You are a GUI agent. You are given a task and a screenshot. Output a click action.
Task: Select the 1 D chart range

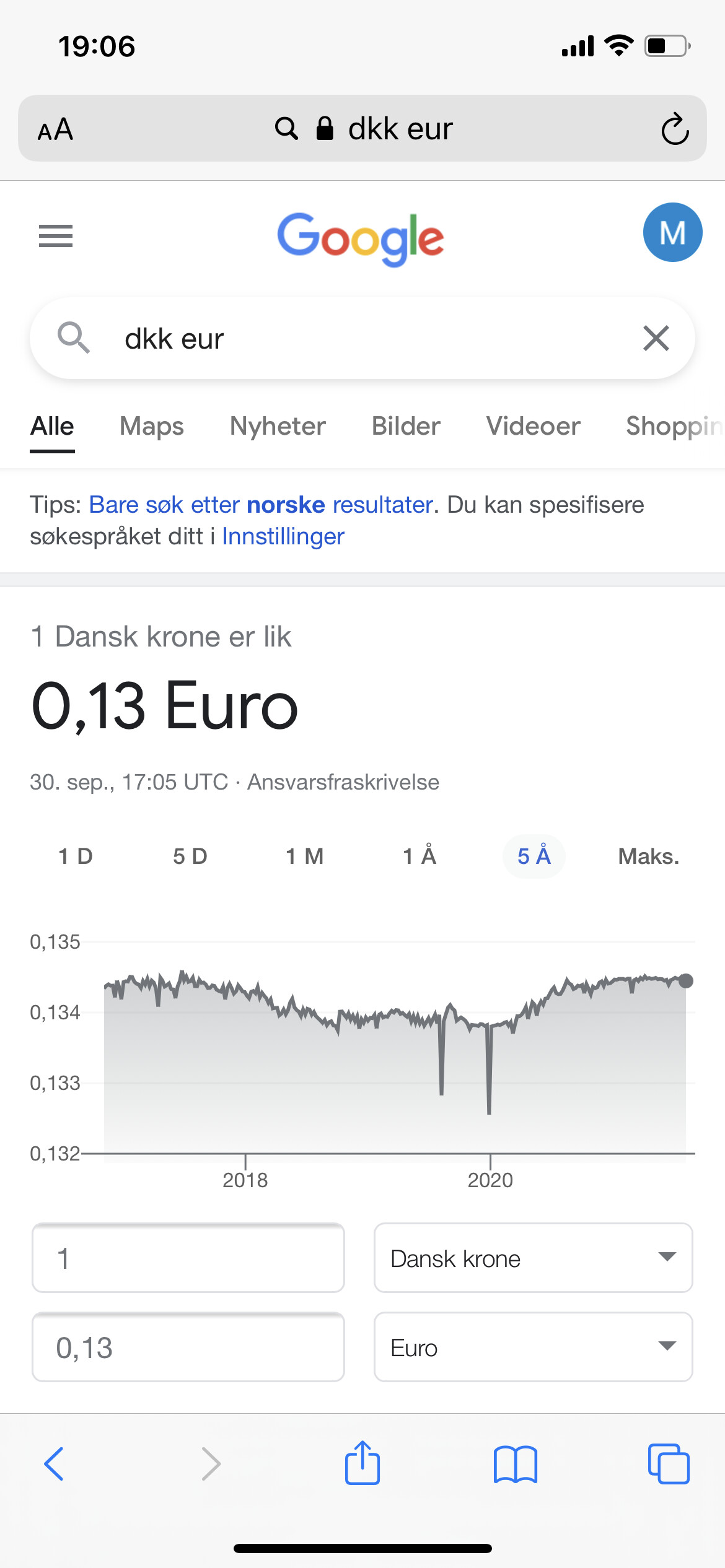click(76, 856)
